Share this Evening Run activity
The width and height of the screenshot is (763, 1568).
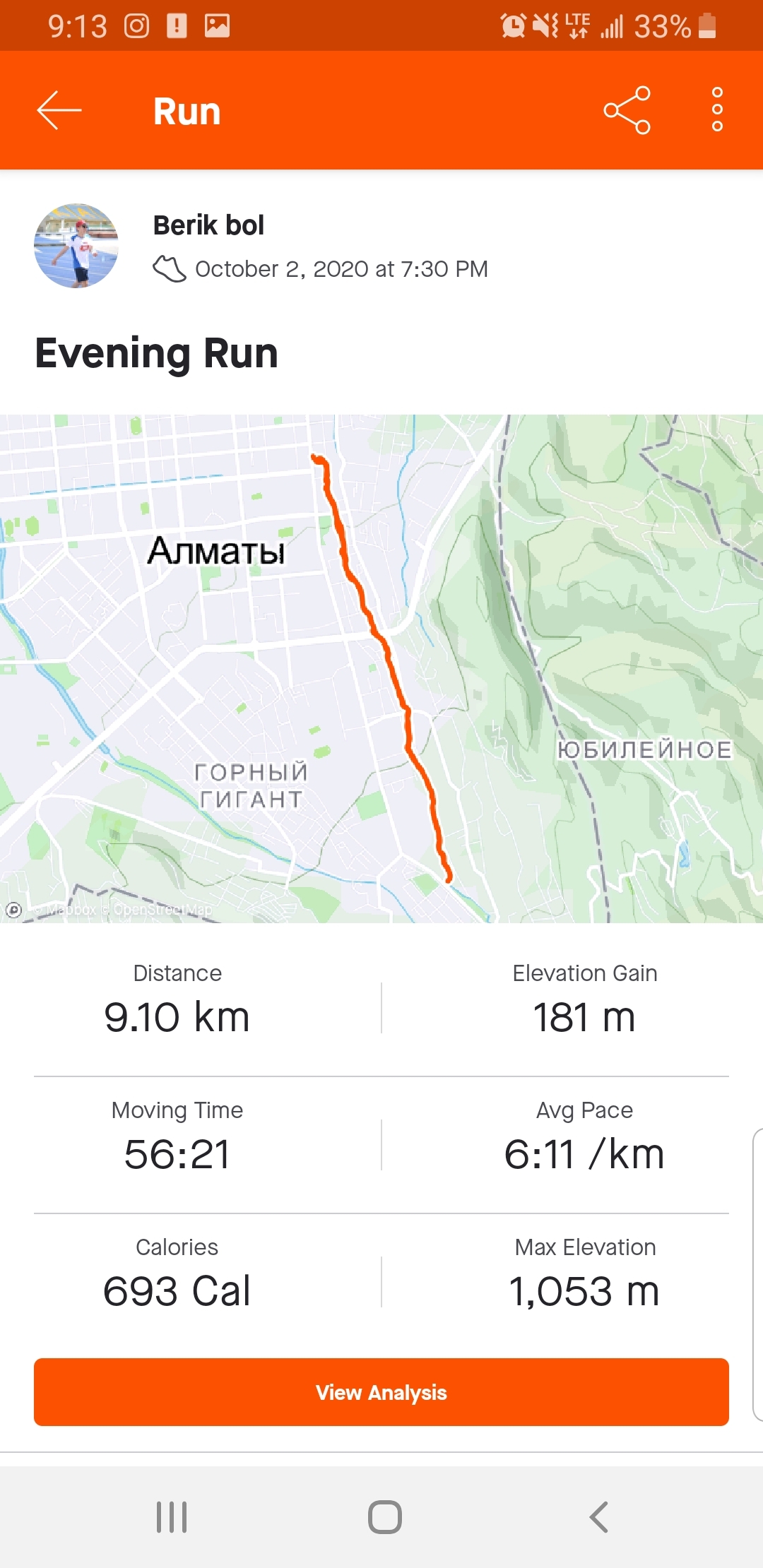tap(627, 110)
